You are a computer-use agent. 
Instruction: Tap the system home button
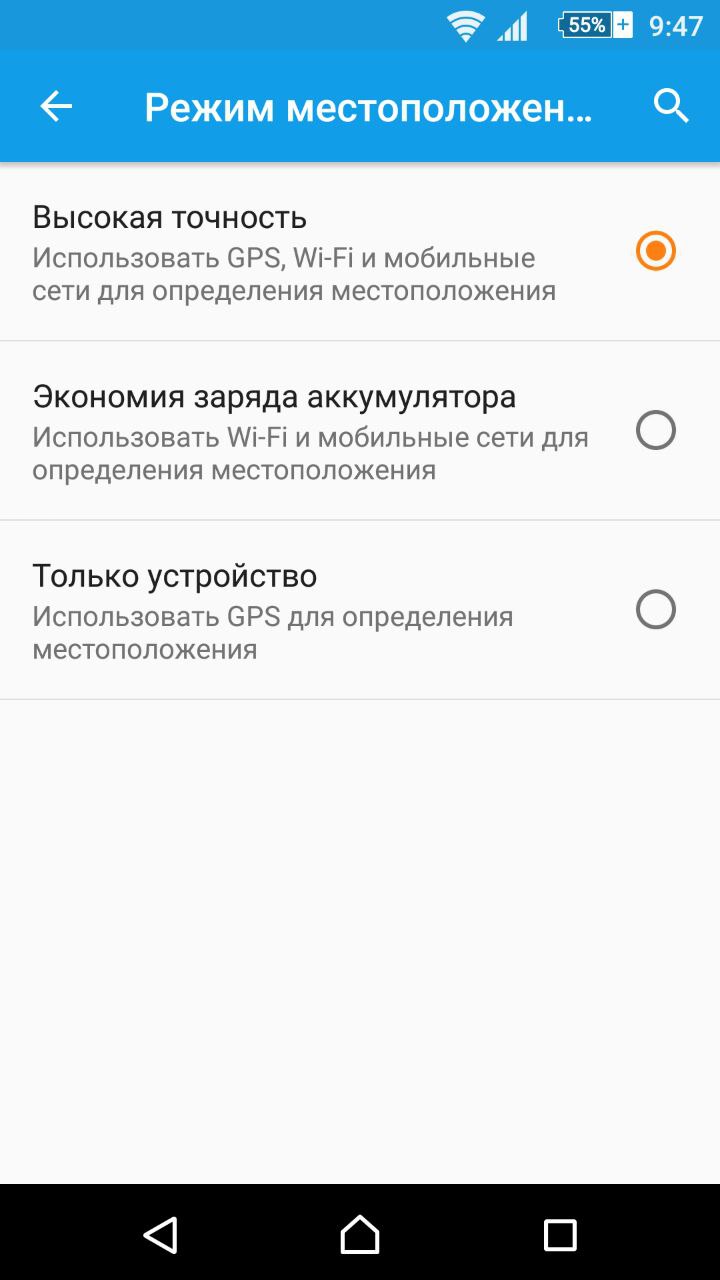[360, 1234]
